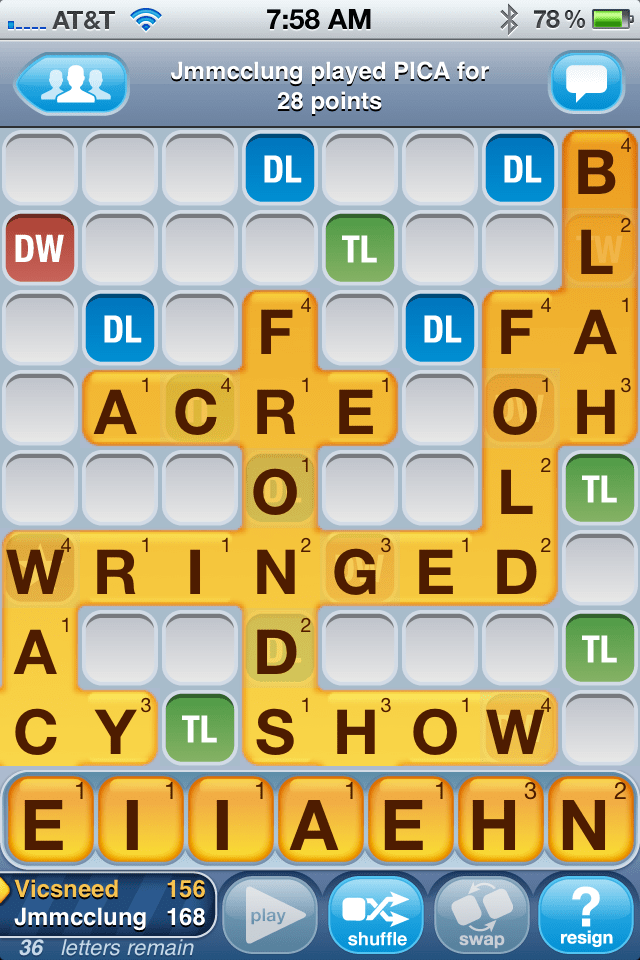This screenshot has height=960, width=640.
Task: Select the N tile in the rack
Action: click(591, 824)
